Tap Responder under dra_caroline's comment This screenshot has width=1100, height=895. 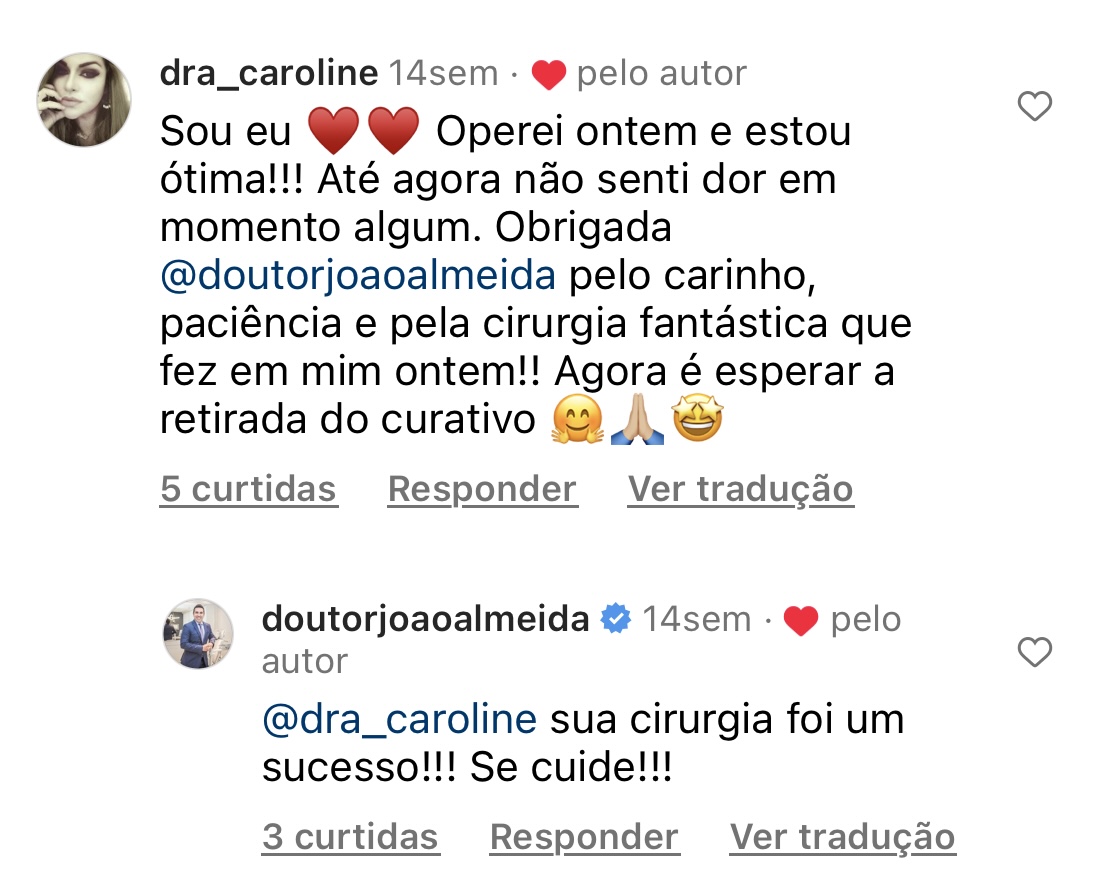coord(482,489)
